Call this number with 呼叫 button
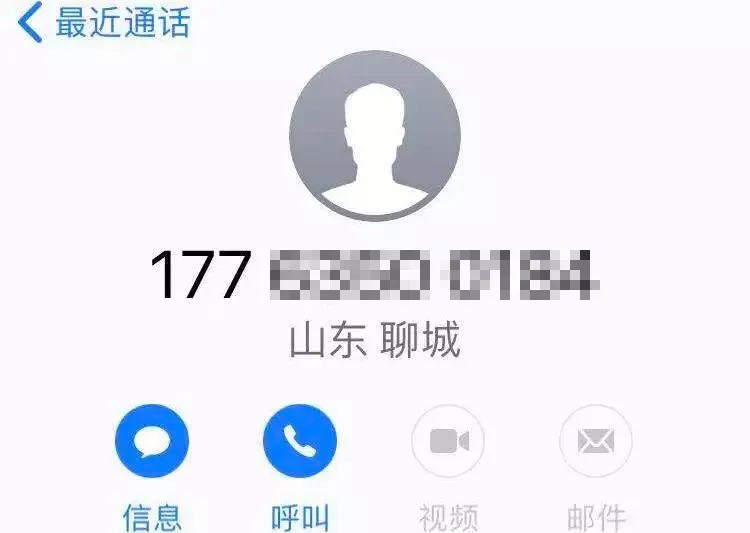This screenshot has height=533, width=750. coord(300,441)
